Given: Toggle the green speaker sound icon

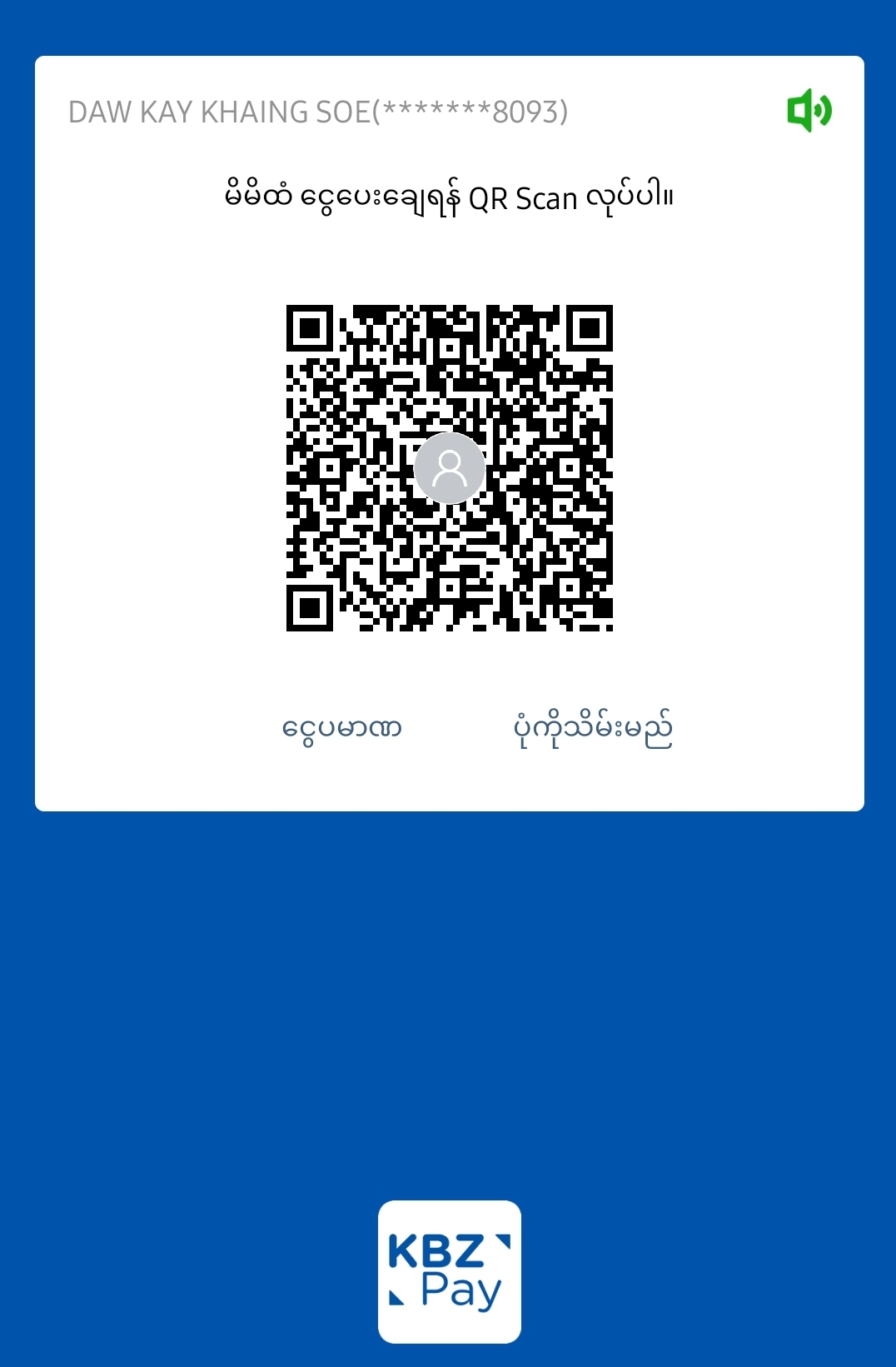Looking at the screenshot, I should 809,111.
